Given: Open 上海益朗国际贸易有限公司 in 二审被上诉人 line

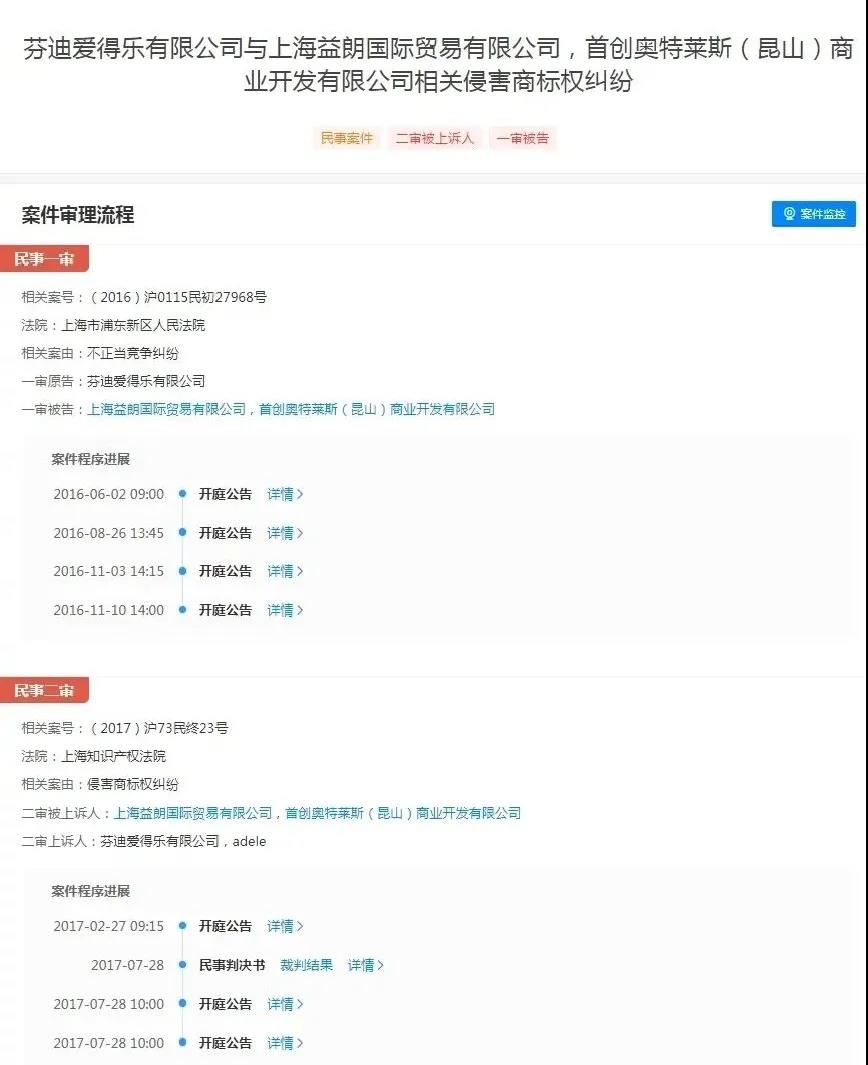Looking at the screenshot, I should click(193, 813).
